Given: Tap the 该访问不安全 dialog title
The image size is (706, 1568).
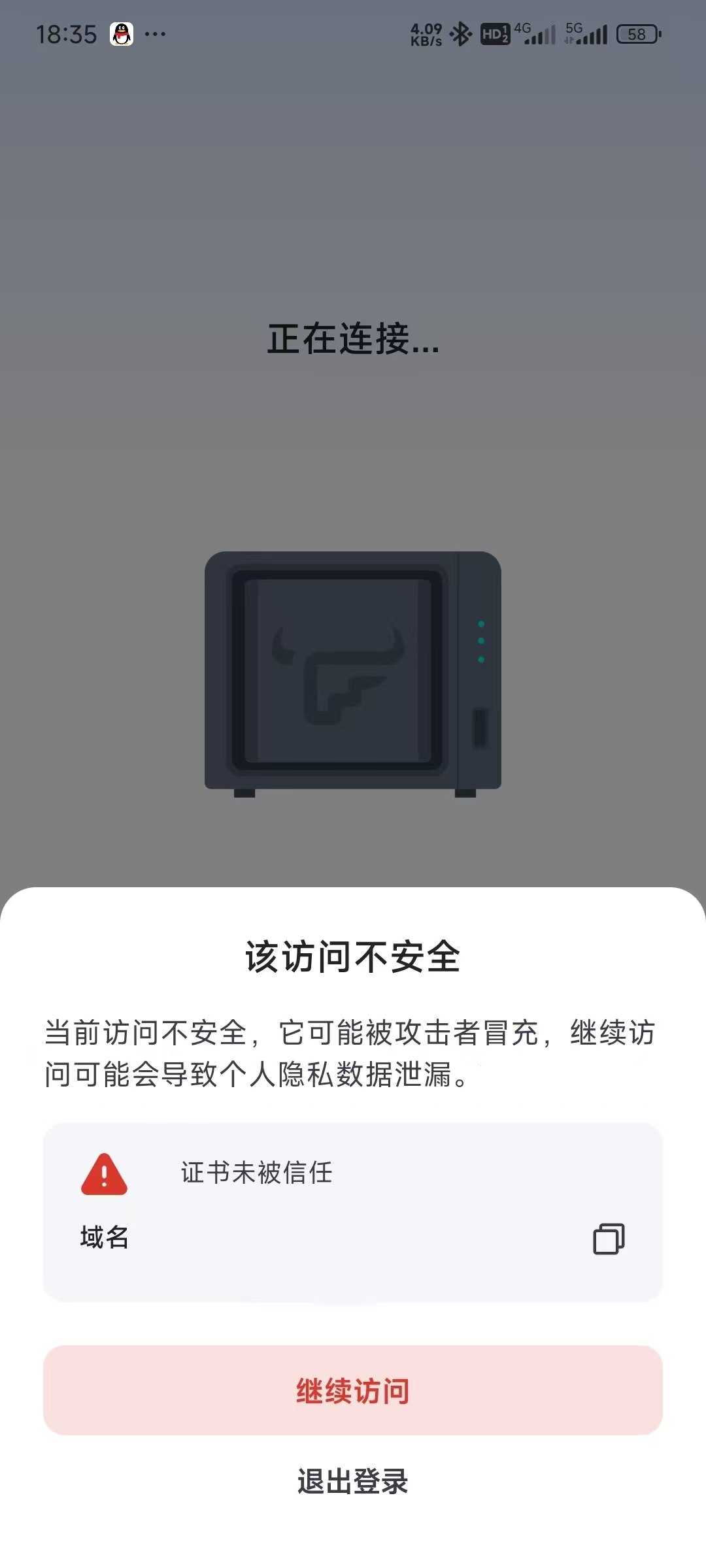Looking at the screenshot, I should pos(353,954).
